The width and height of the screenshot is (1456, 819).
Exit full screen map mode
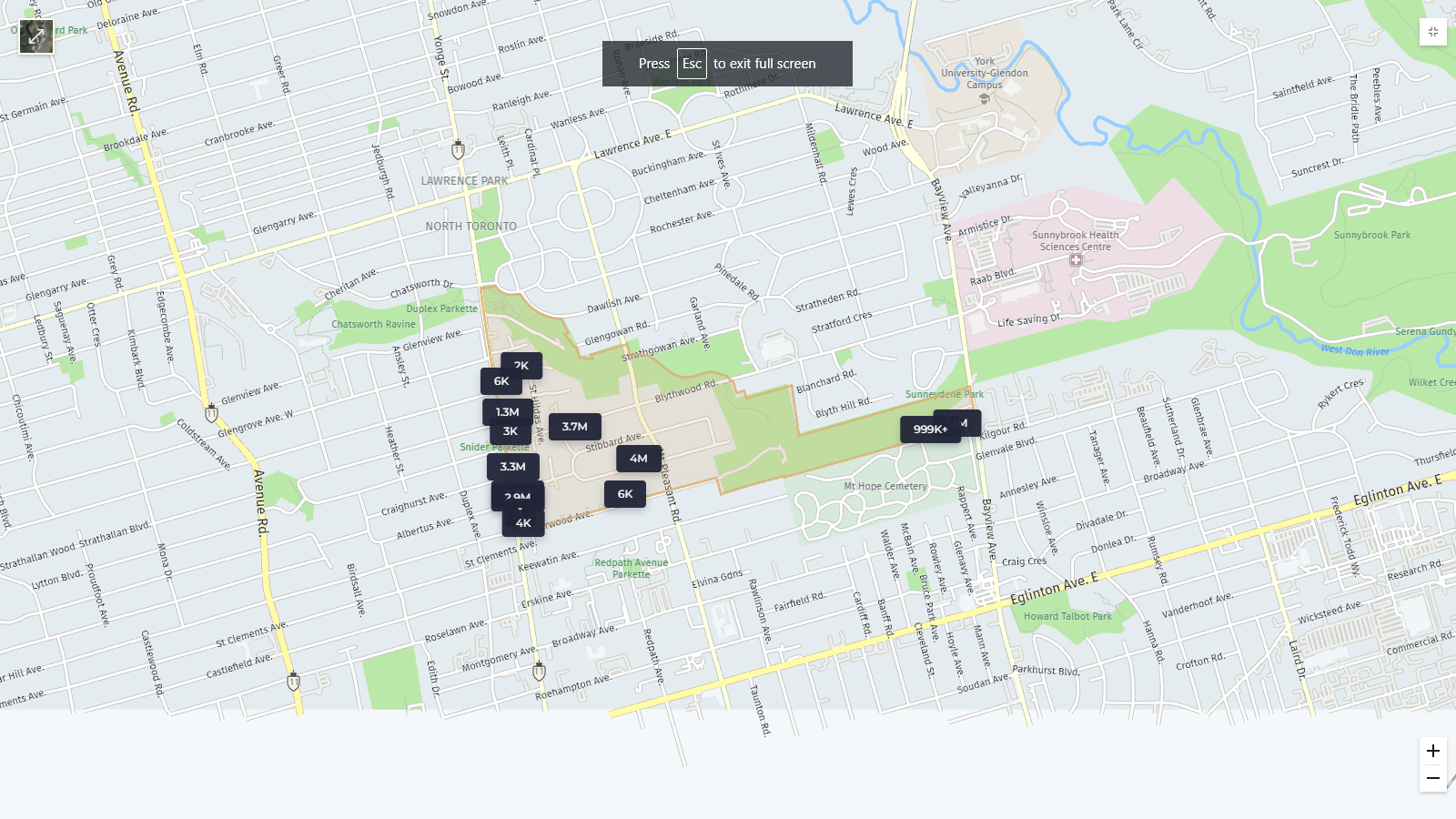1432,32
